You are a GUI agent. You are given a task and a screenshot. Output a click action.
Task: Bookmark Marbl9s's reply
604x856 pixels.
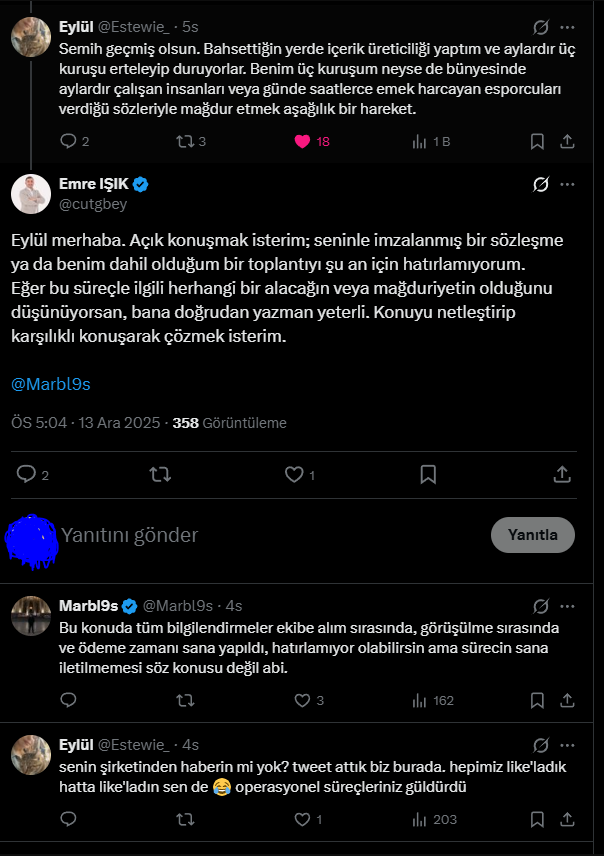pyautogui.click(x=537, y=701)
